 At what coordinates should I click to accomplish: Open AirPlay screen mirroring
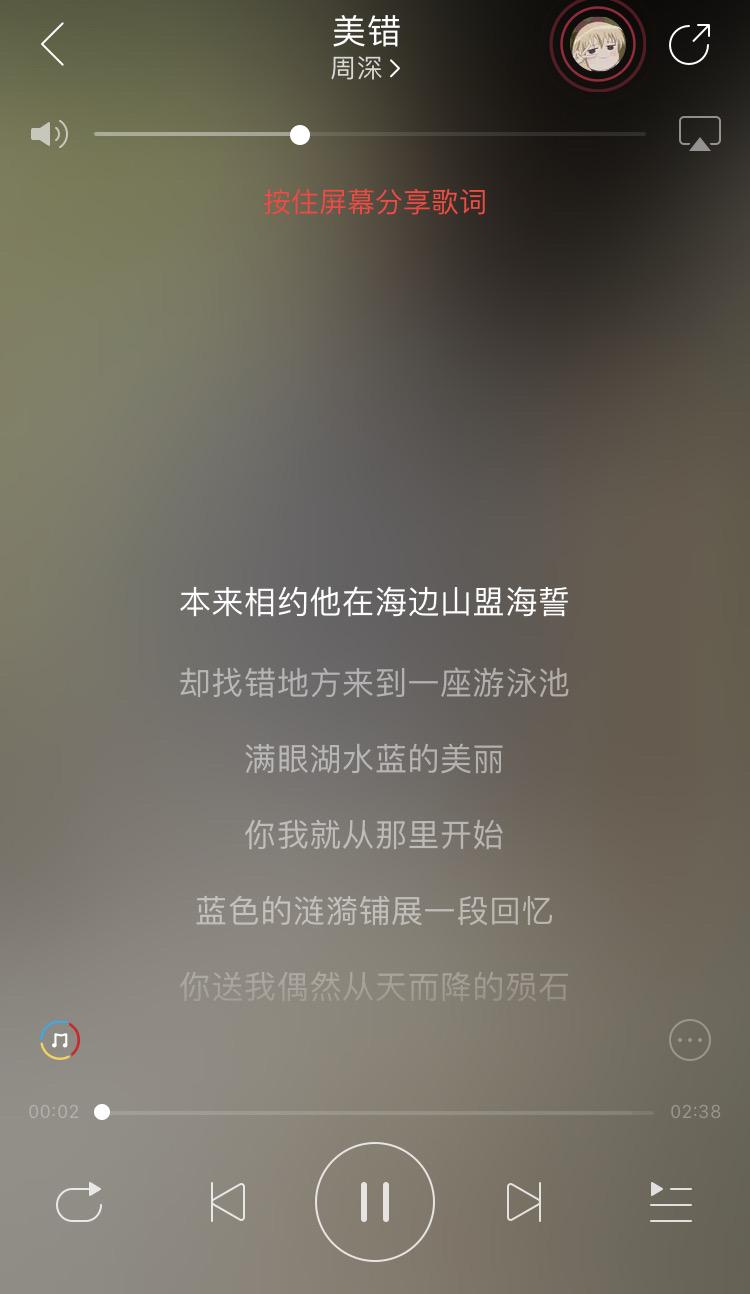click(701, 131)
